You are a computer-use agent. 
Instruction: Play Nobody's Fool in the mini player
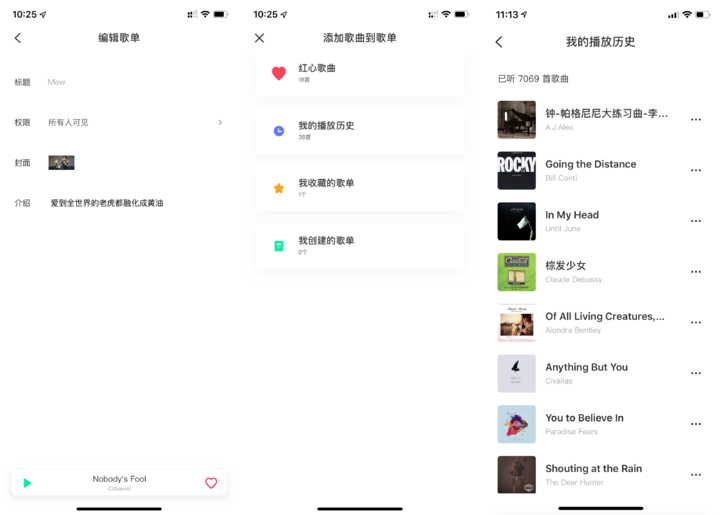27,483
